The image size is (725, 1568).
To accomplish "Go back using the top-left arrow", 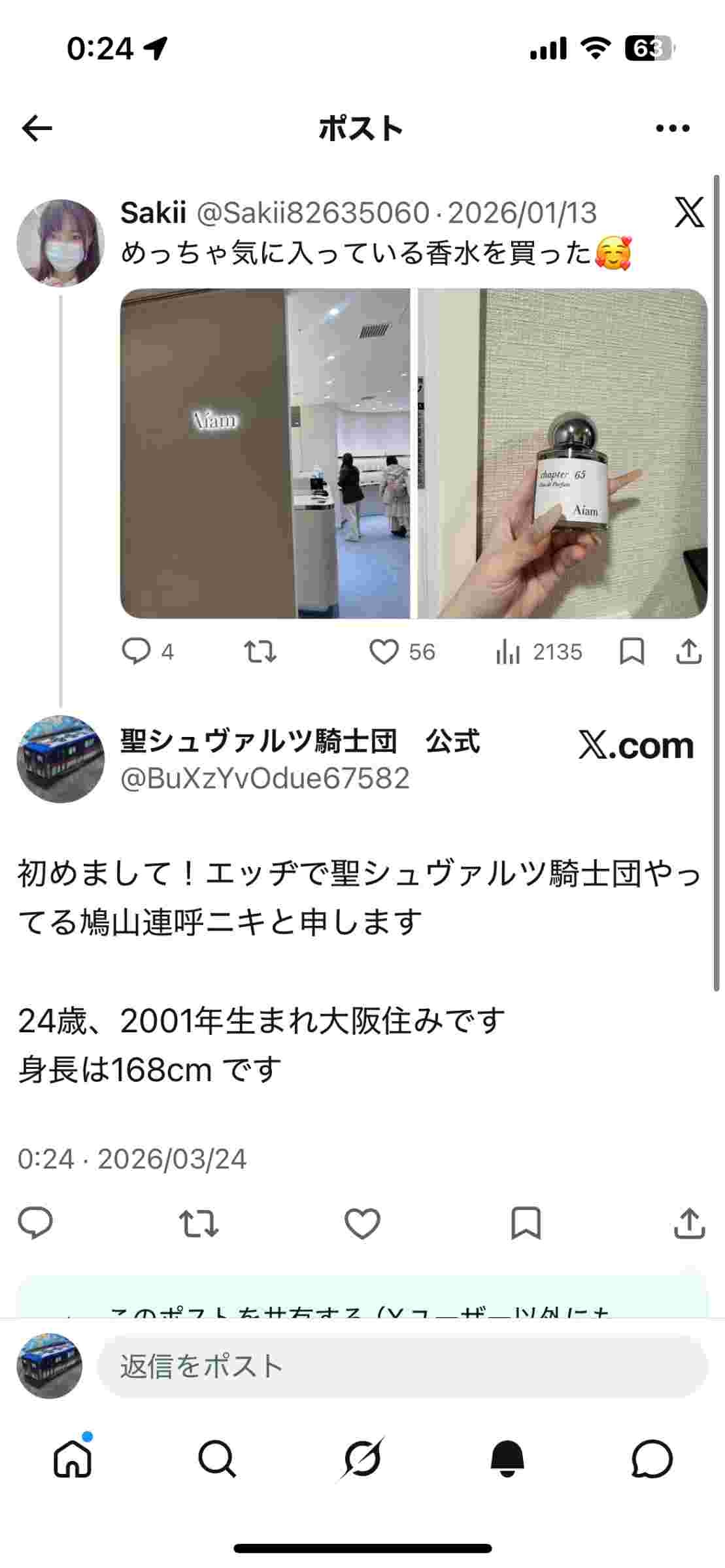I will coord(37,128).
